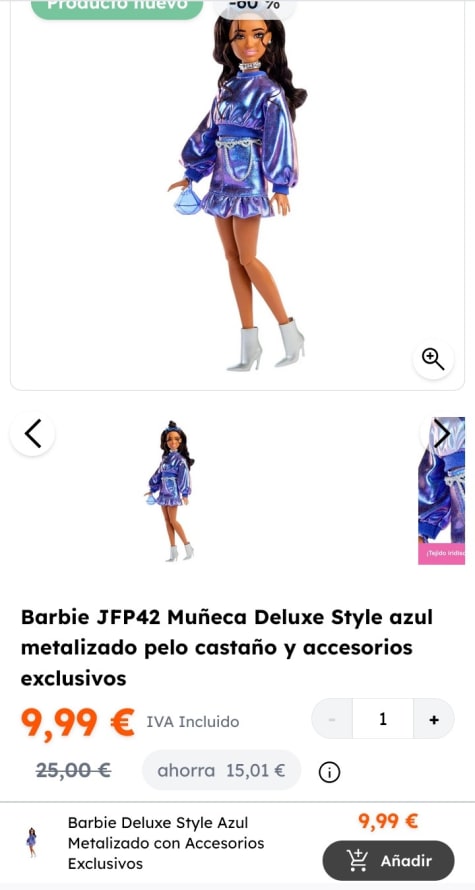Image resolution: width=475 pixels, height=890 pixels.
Task: Zoom into the product image with magnifier
Action: (433, 359)
